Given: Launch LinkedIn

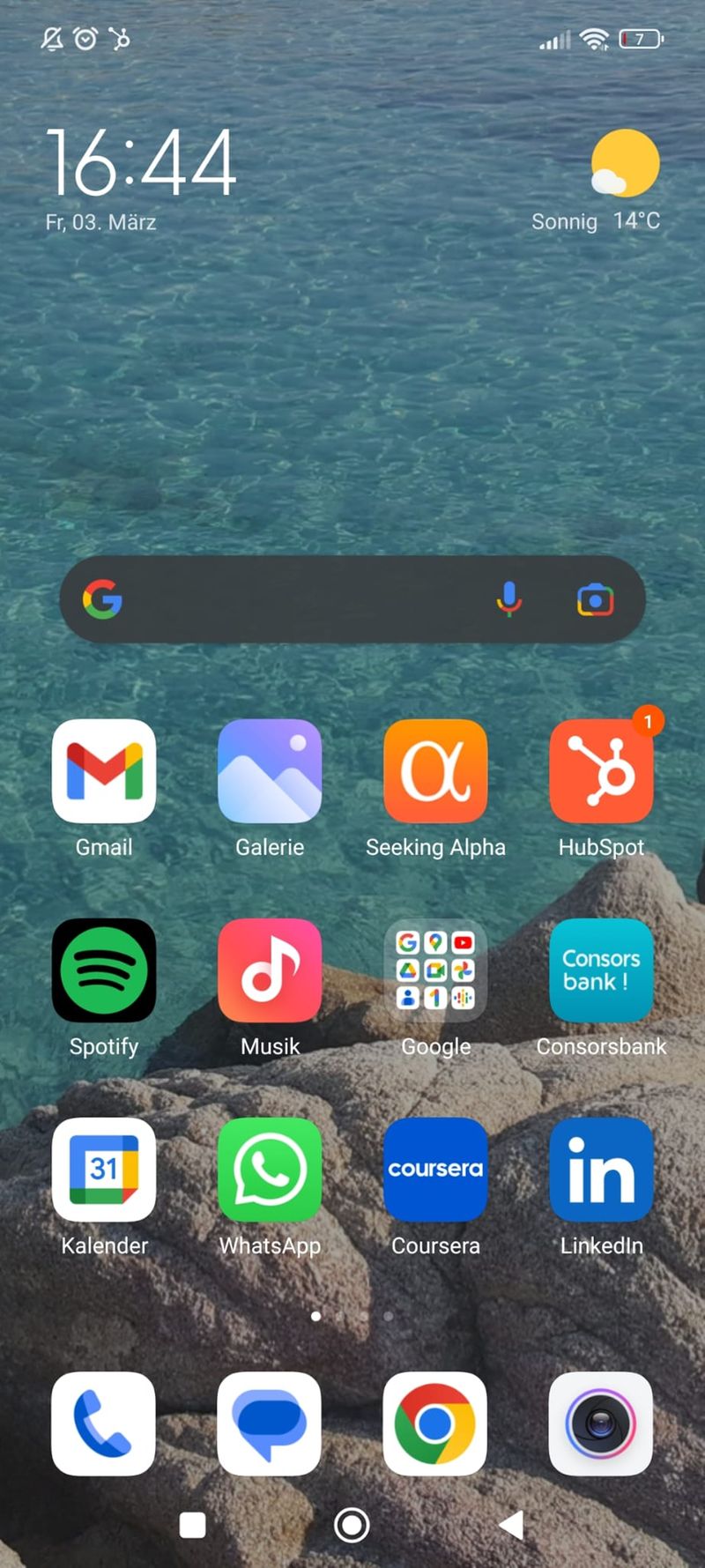Looking at the screenshot, I should coord(601,1170).
